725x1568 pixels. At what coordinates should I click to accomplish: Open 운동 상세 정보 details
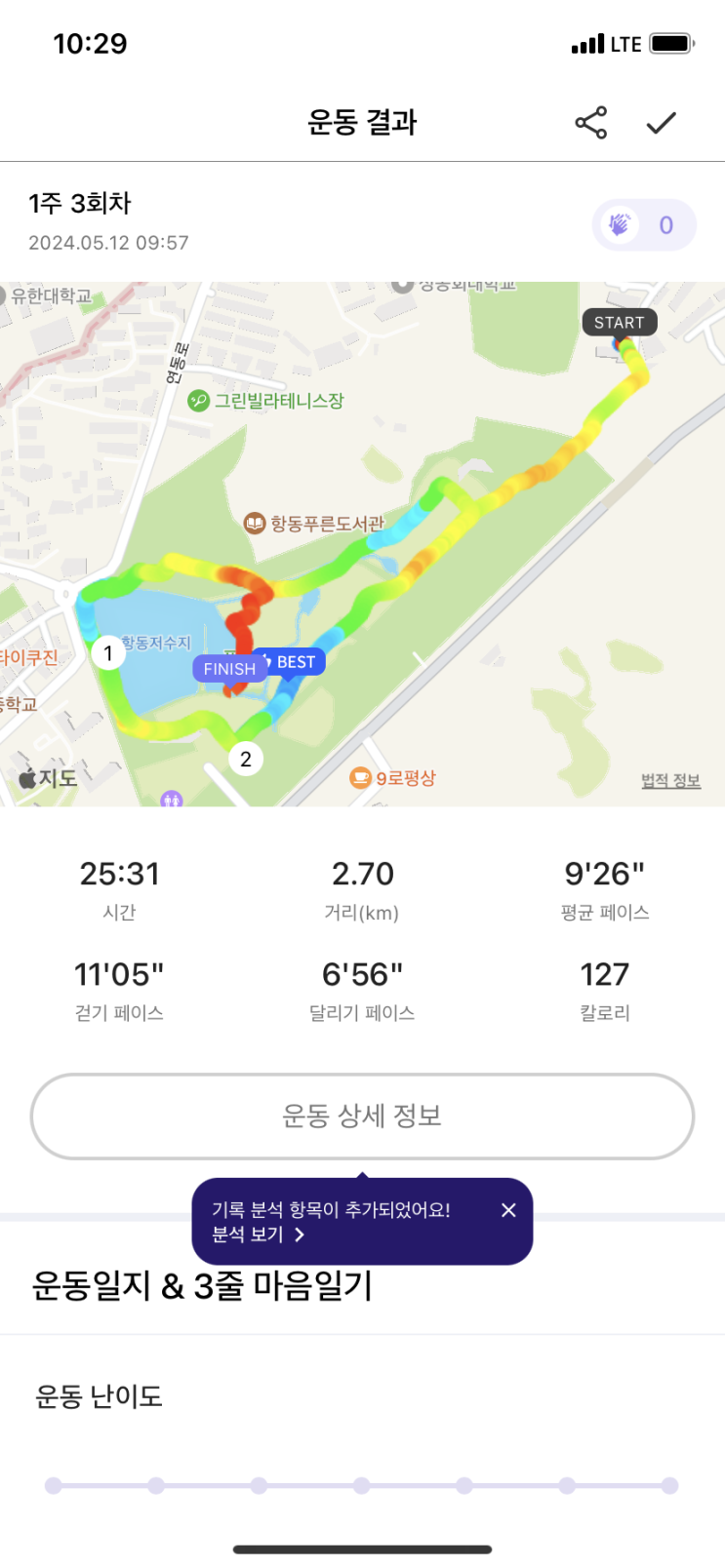[x=362, y=1116]
